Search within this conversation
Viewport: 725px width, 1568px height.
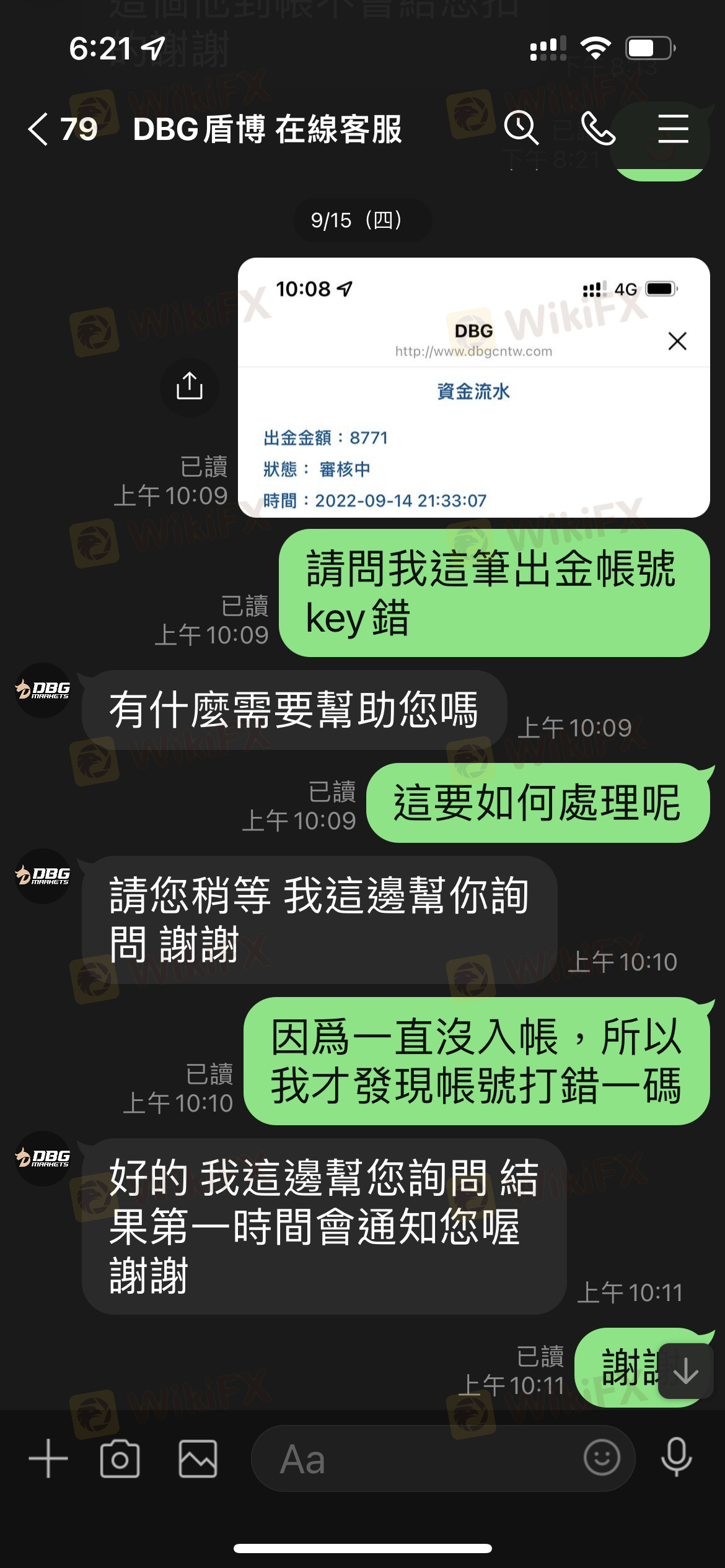point(521,129)
